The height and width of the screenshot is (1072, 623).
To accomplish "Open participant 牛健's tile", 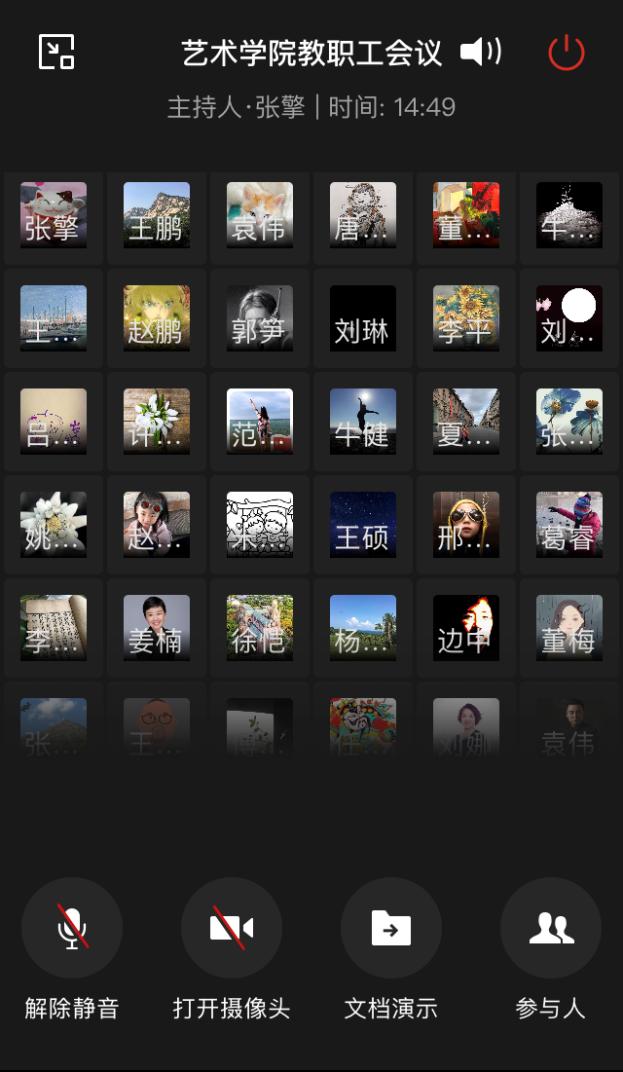I will pyautogui.click(x=362, y=421).
